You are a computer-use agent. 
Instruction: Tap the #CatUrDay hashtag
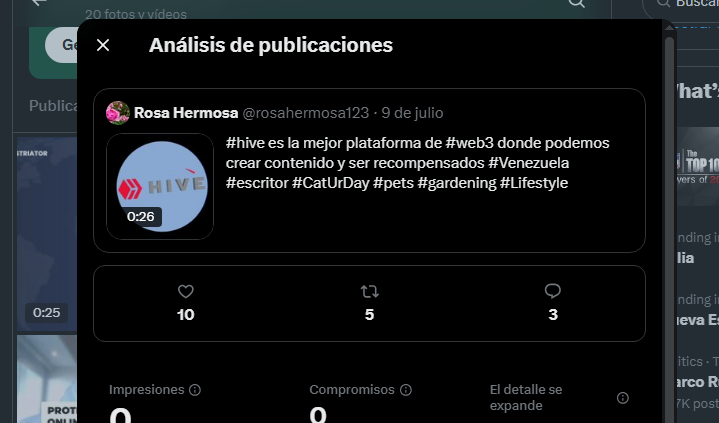pos(330,183)
